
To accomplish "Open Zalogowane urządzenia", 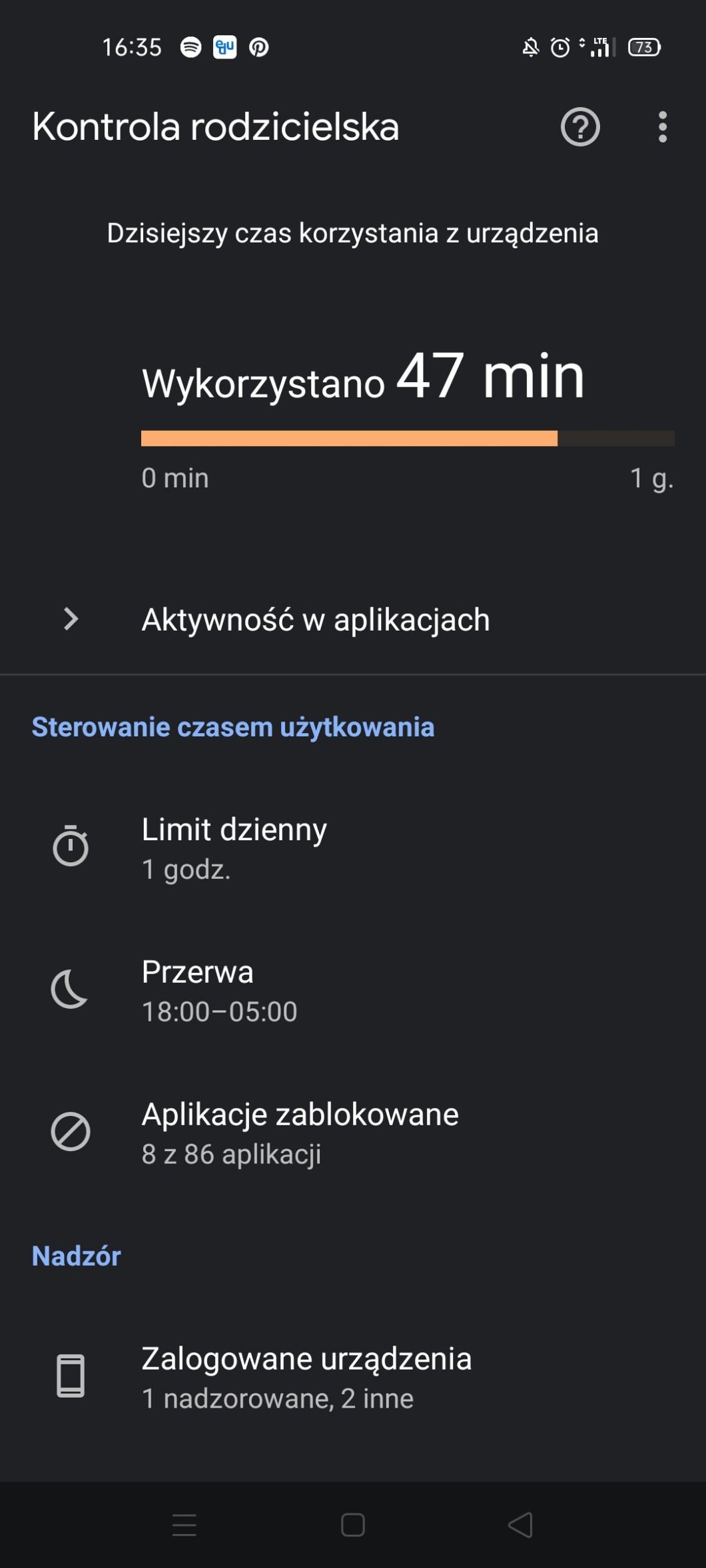I will click(306, 1375).
